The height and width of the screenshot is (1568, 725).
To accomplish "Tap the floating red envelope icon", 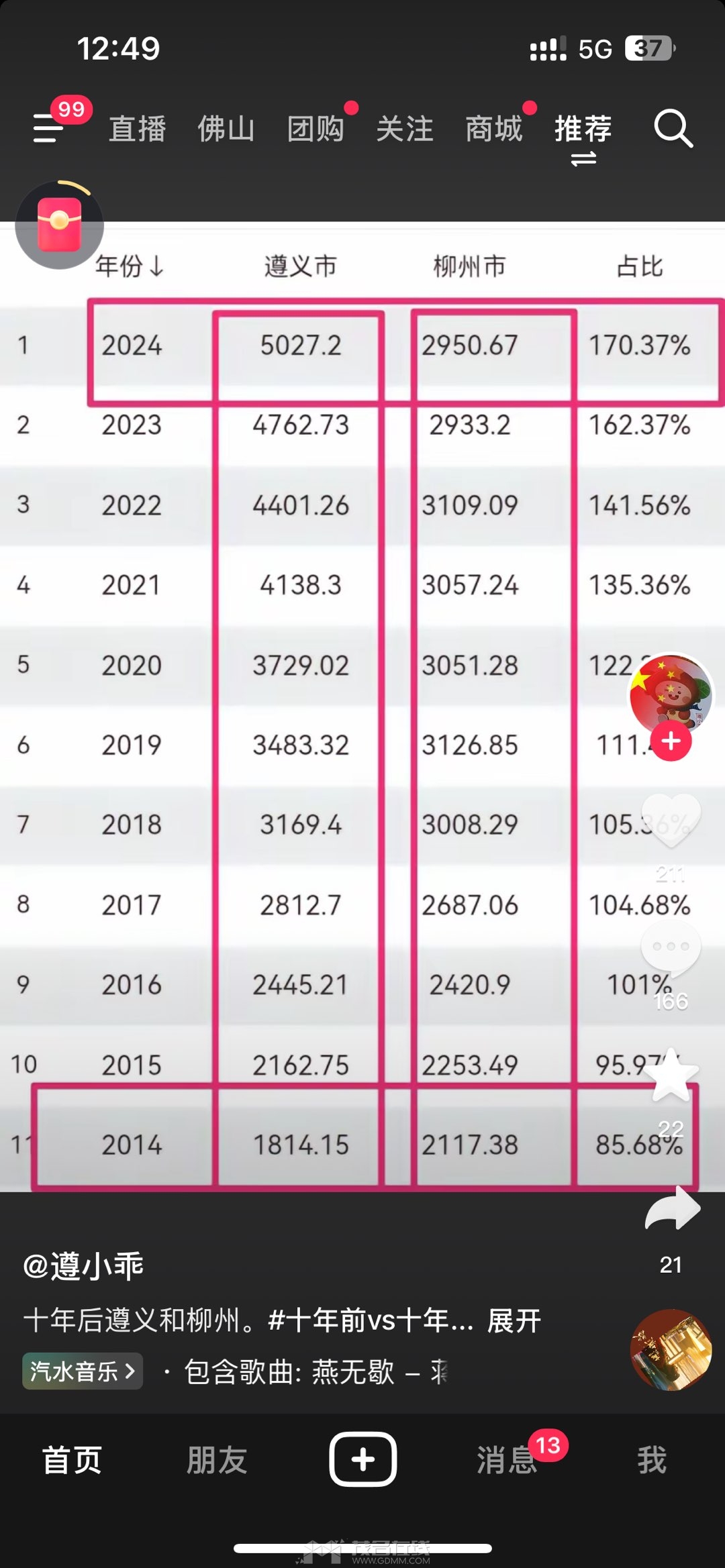I will (x=59, y=225).
